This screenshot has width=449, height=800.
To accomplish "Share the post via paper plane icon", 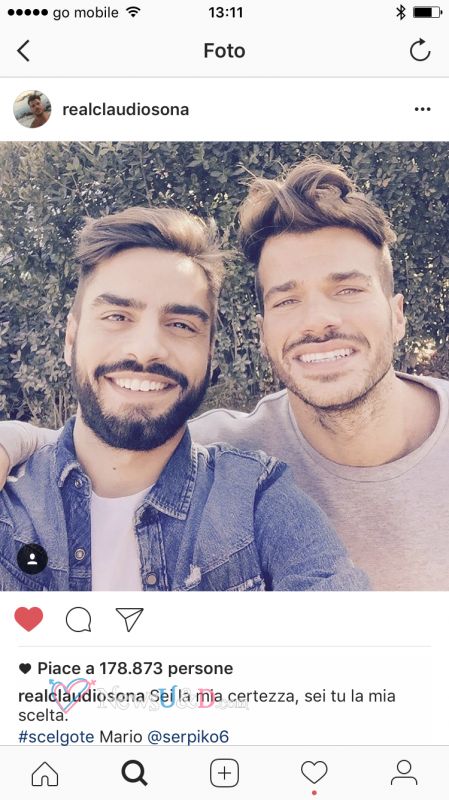I will coord(130,619).
